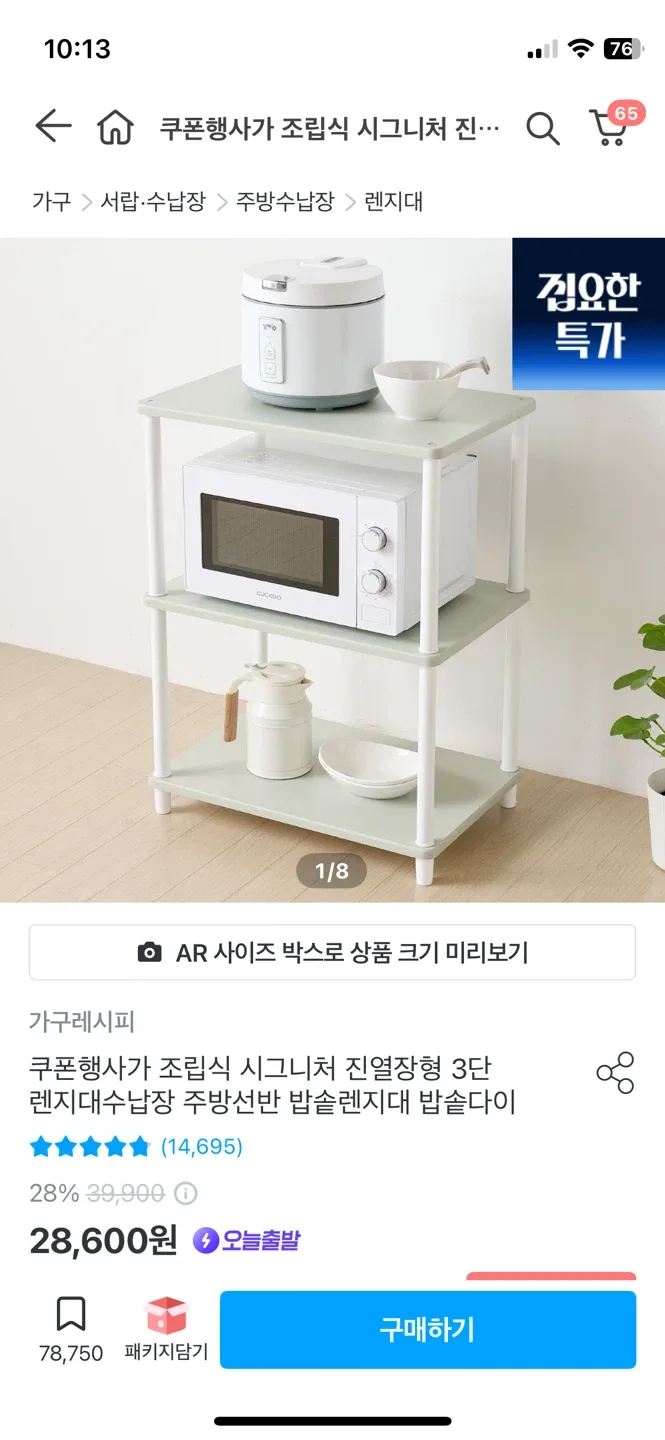Open the 서랍·수납장 breadcrumb category
Screen dimensions: 665x1440
[152, 201]
